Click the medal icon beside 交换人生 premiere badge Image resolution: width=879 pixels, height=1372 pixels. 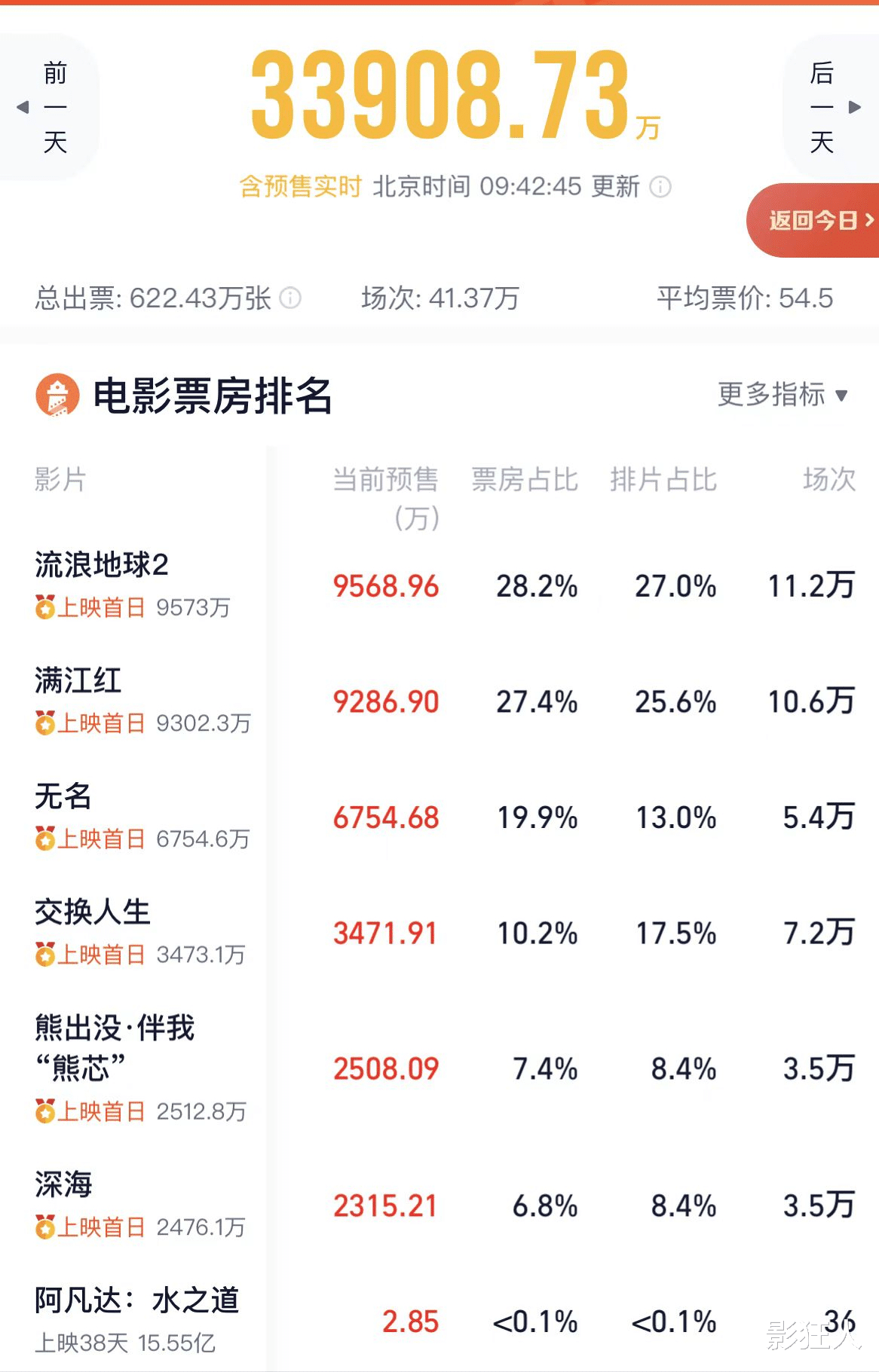point(43,954)
